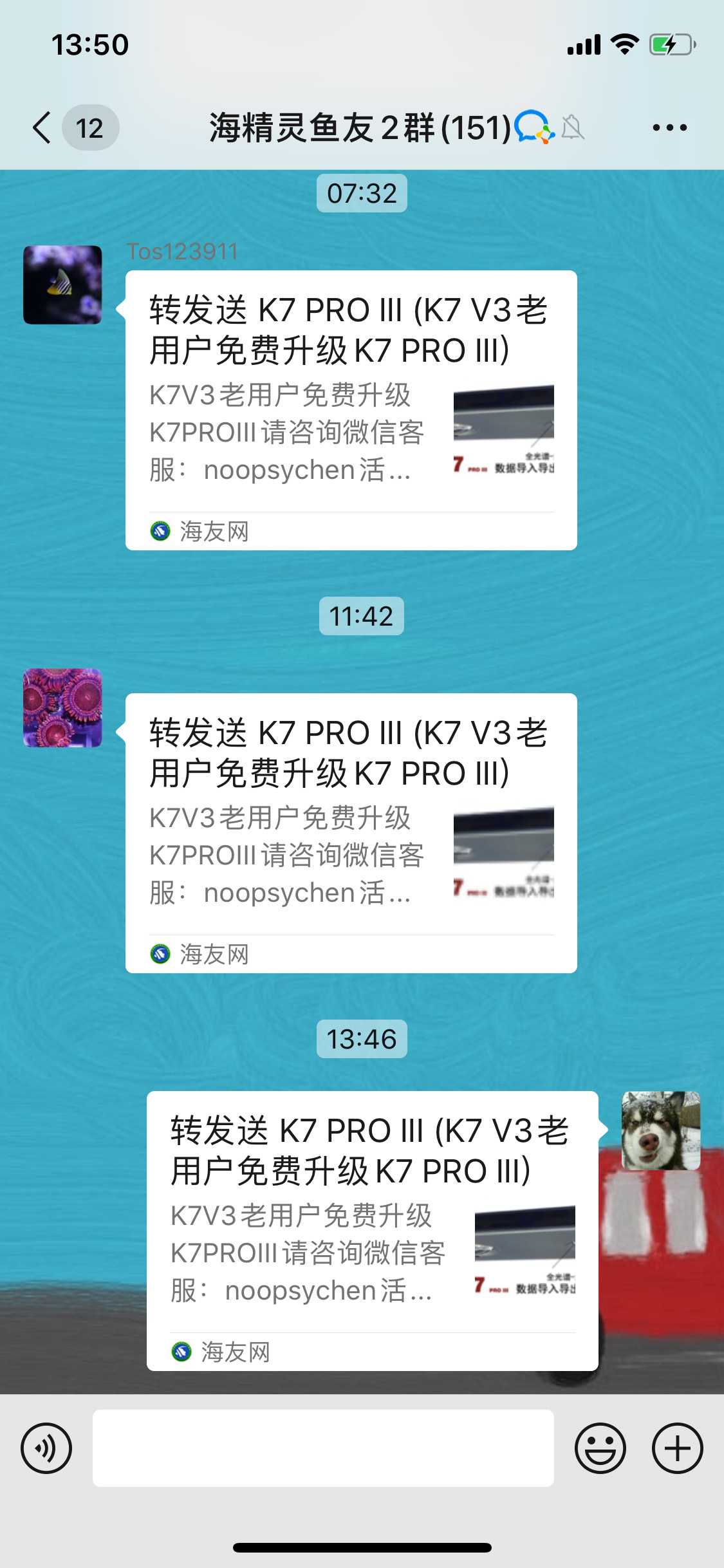
Task: Open the shared K7 PRO III card sent at 11:42
Action: [x=351, y=832]
